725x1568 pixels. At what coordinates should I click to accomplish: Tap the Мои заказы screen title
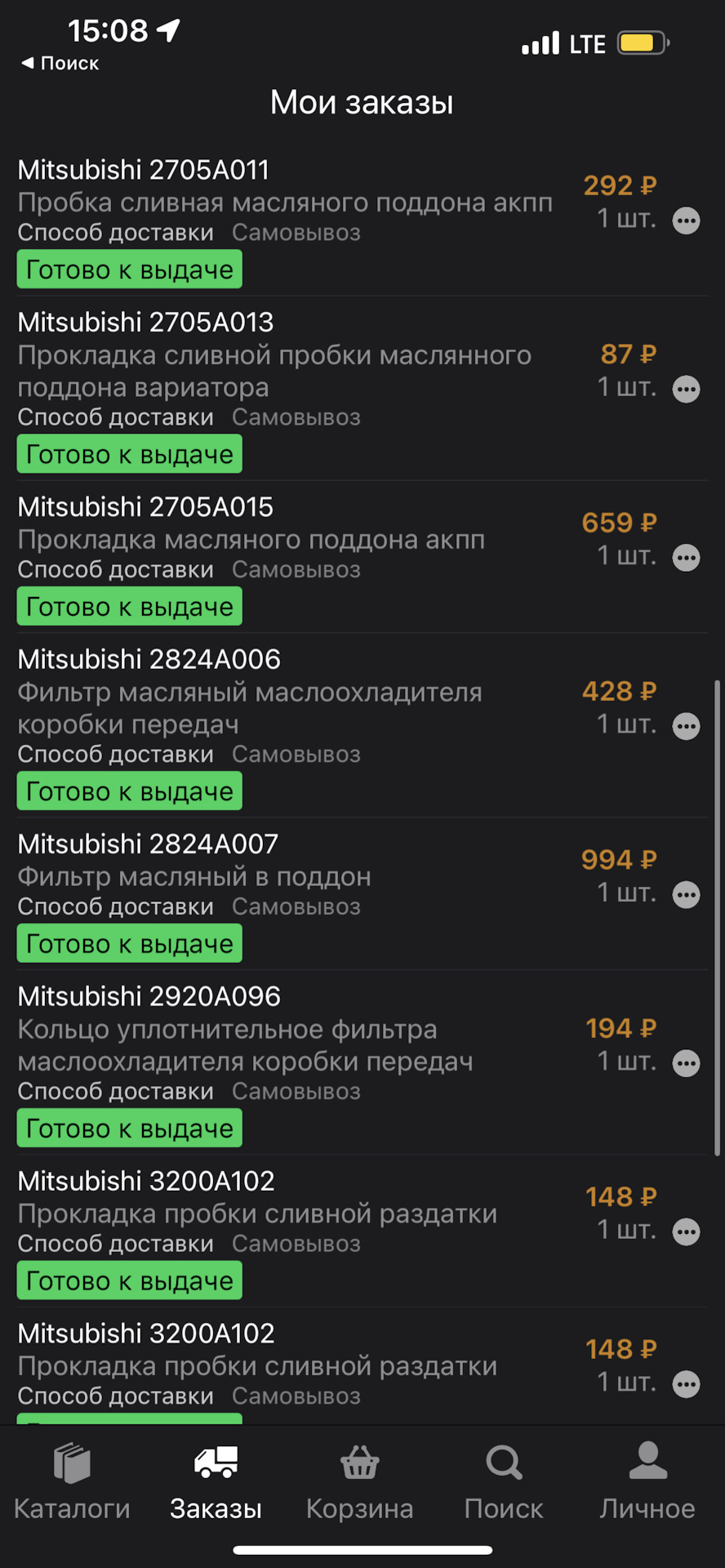(x=362, y=101)
